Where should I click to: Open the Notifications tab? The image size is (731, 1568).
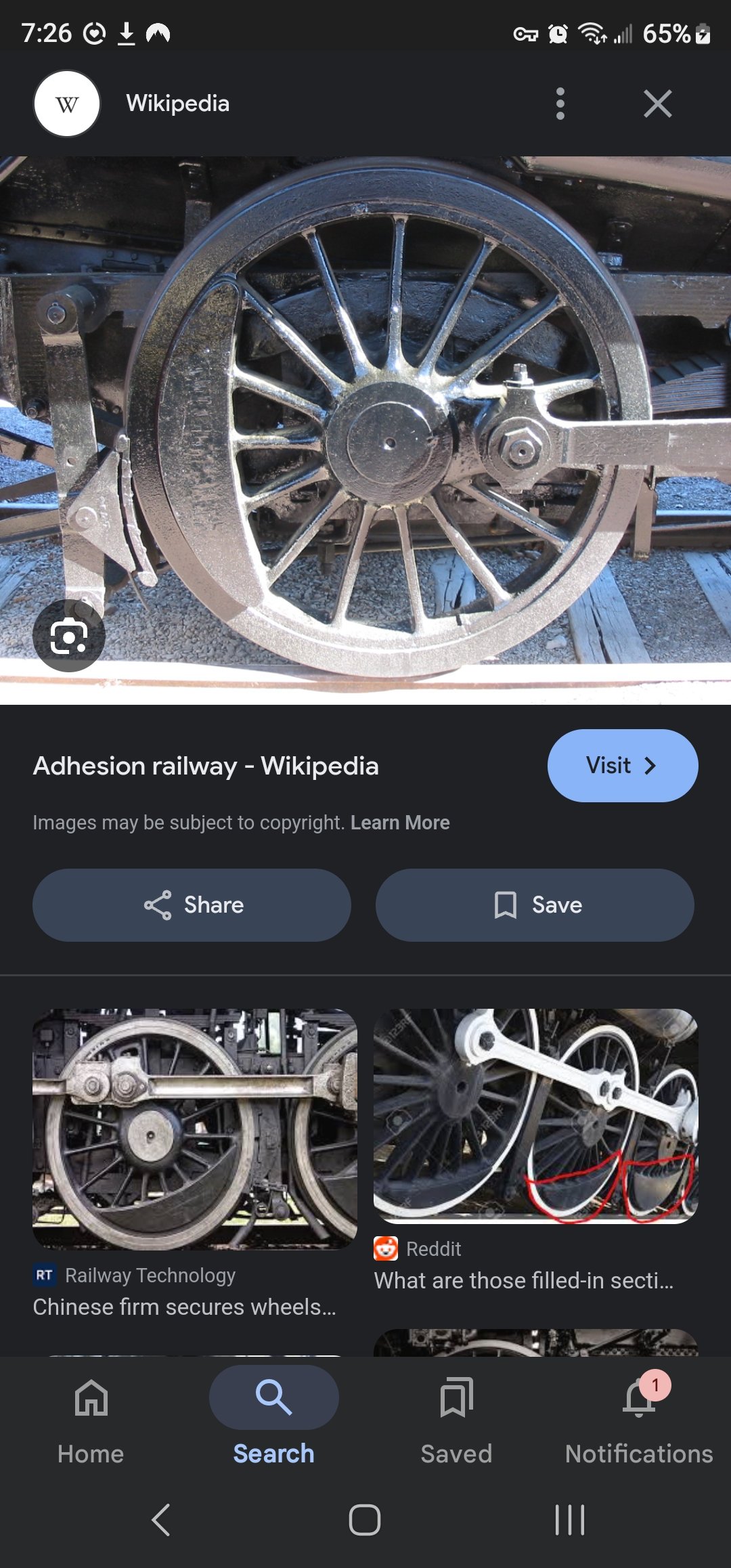[x=639, y=1416]
